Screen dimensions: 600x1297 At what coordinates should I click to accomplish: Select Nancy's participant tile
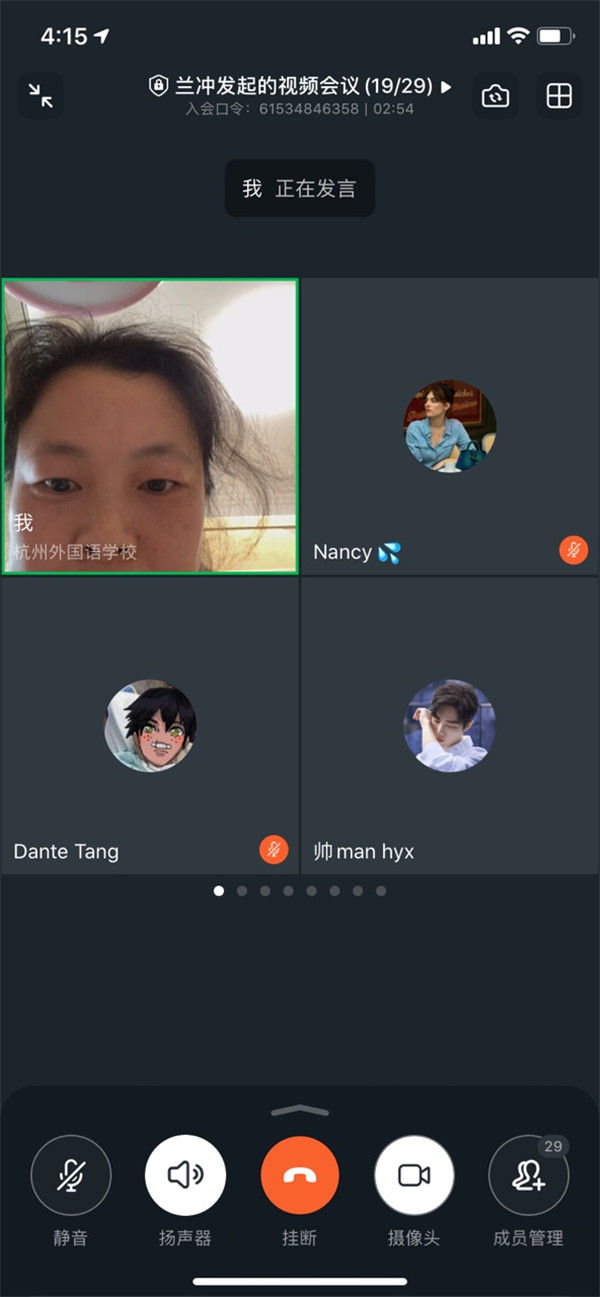450,426
